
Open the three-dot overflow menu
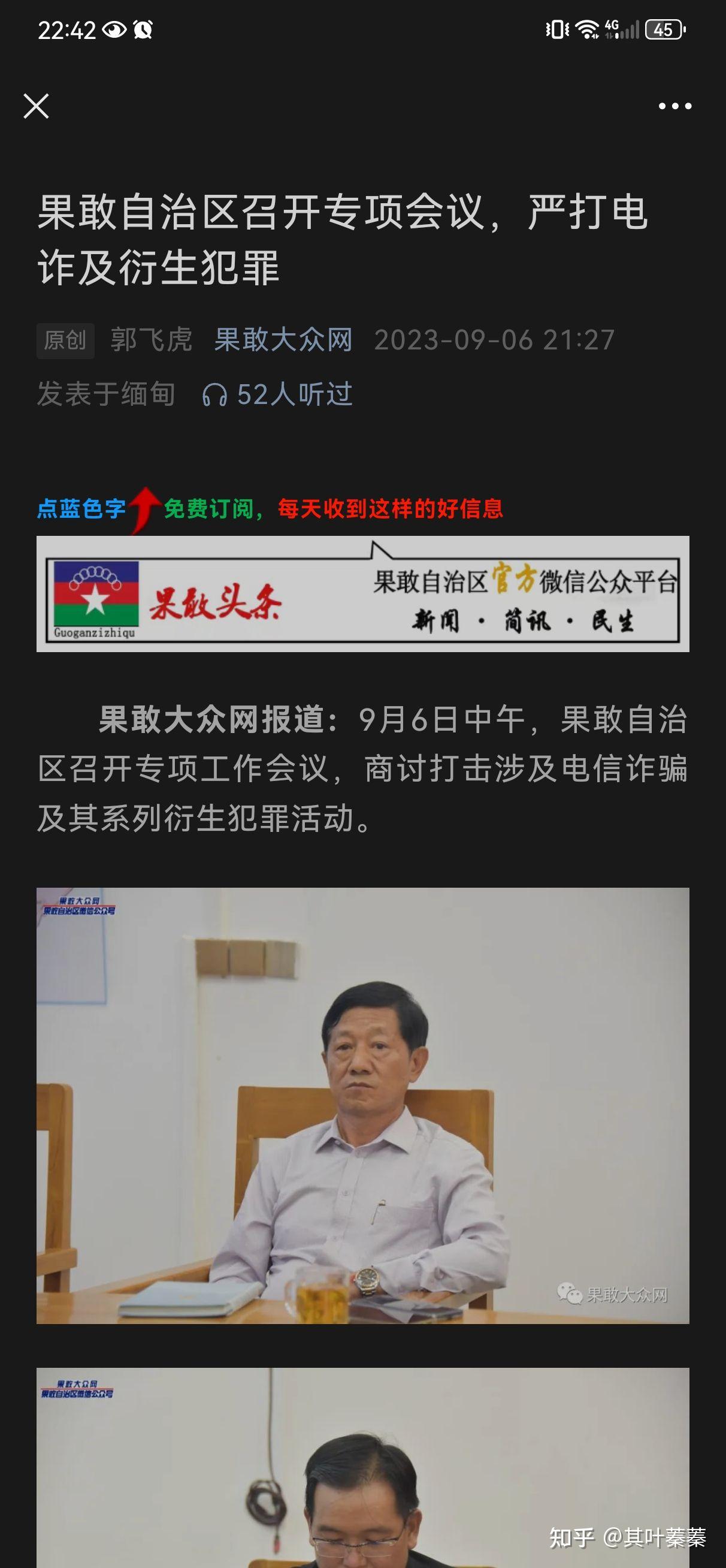[675, 106]
